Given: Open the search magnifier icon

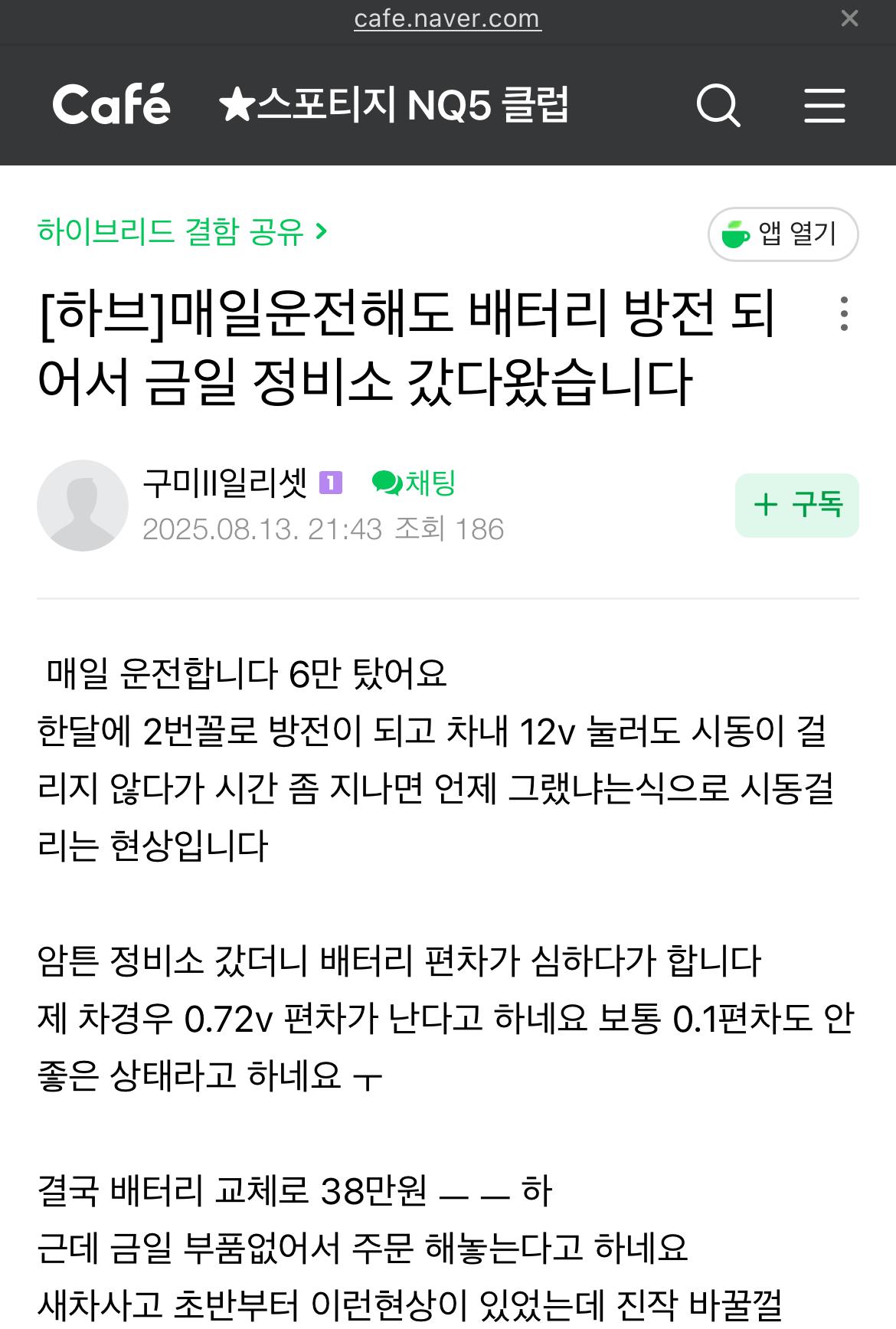Looking at the screenshot, I should pos(718,106).
